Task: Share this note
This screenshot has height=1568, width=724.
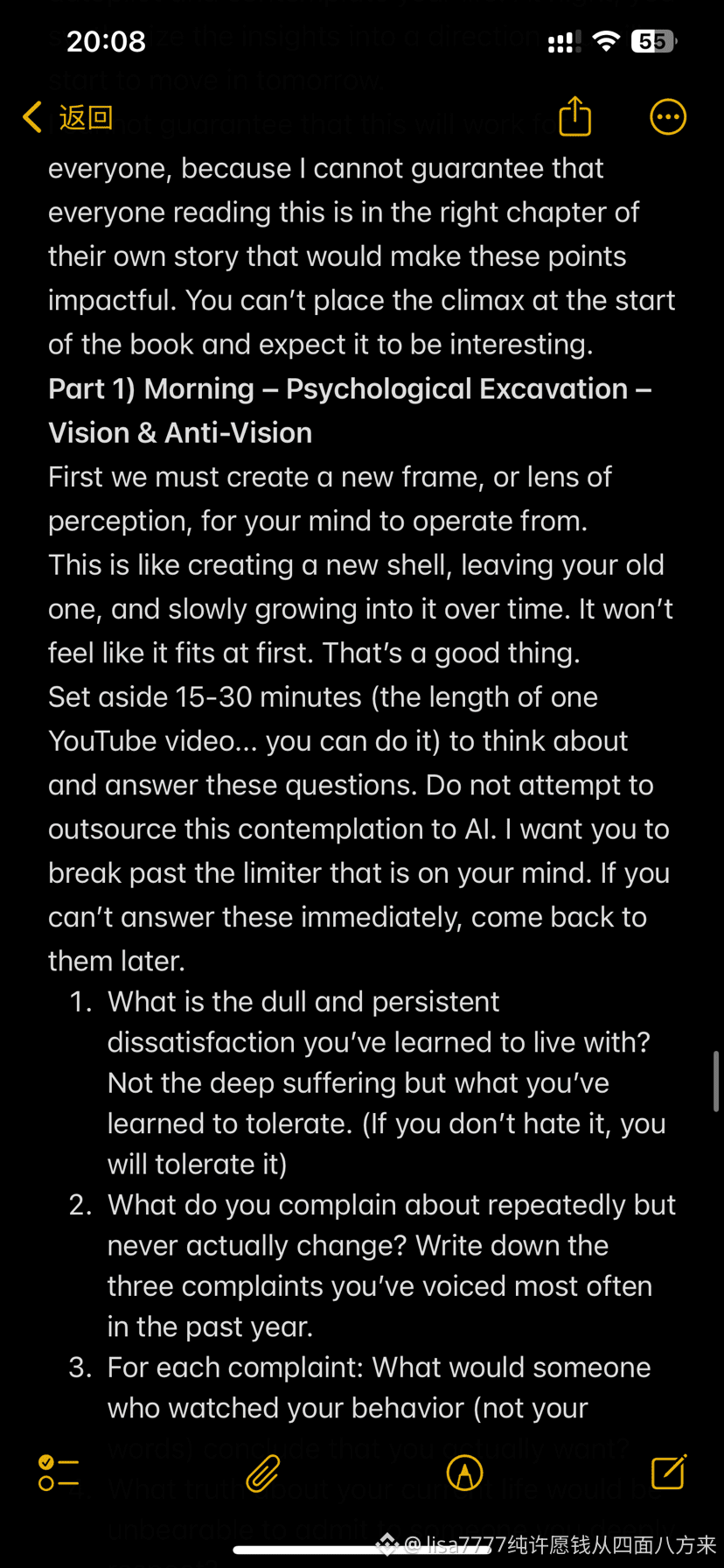Action: 575,116
